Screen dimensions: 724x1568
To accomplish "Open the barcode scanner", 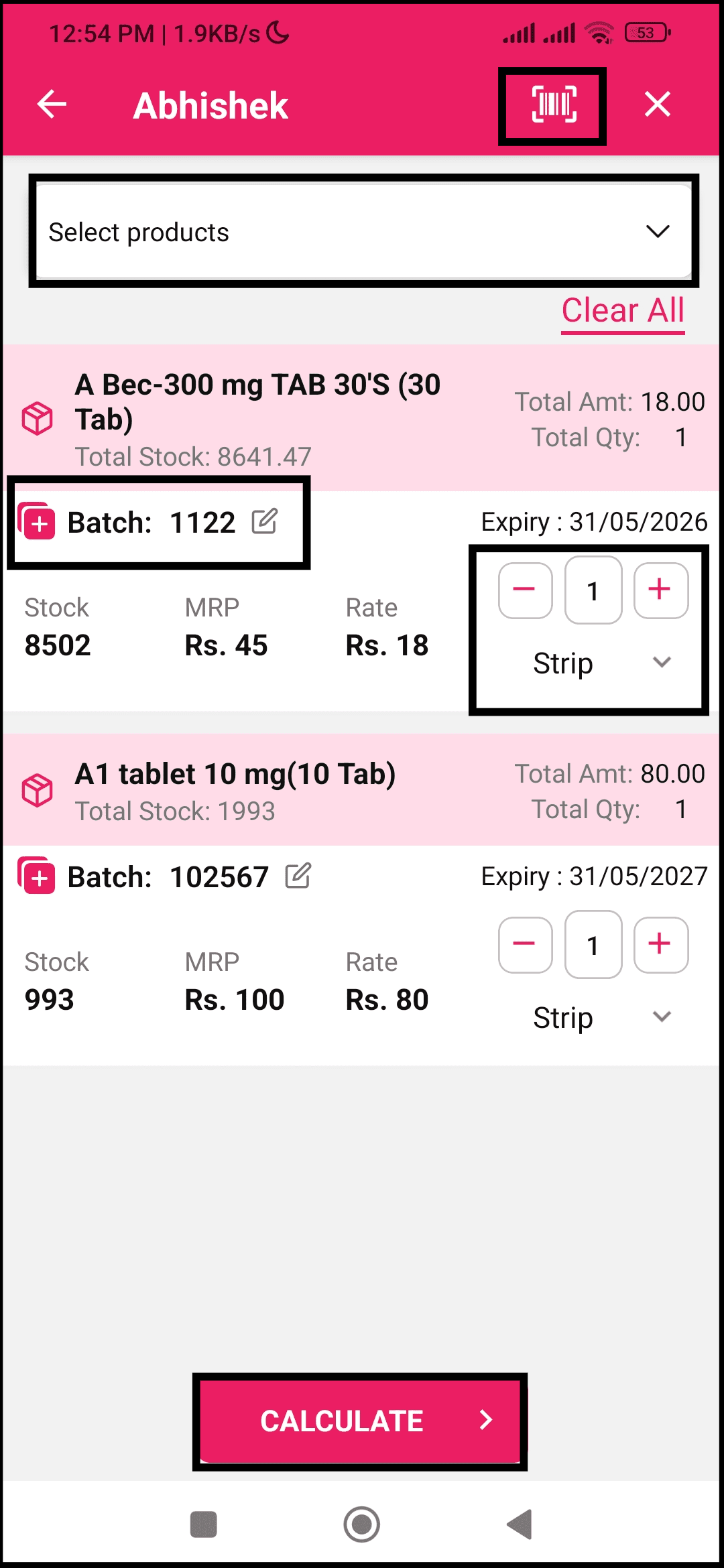I will click(x=554, y=105).
